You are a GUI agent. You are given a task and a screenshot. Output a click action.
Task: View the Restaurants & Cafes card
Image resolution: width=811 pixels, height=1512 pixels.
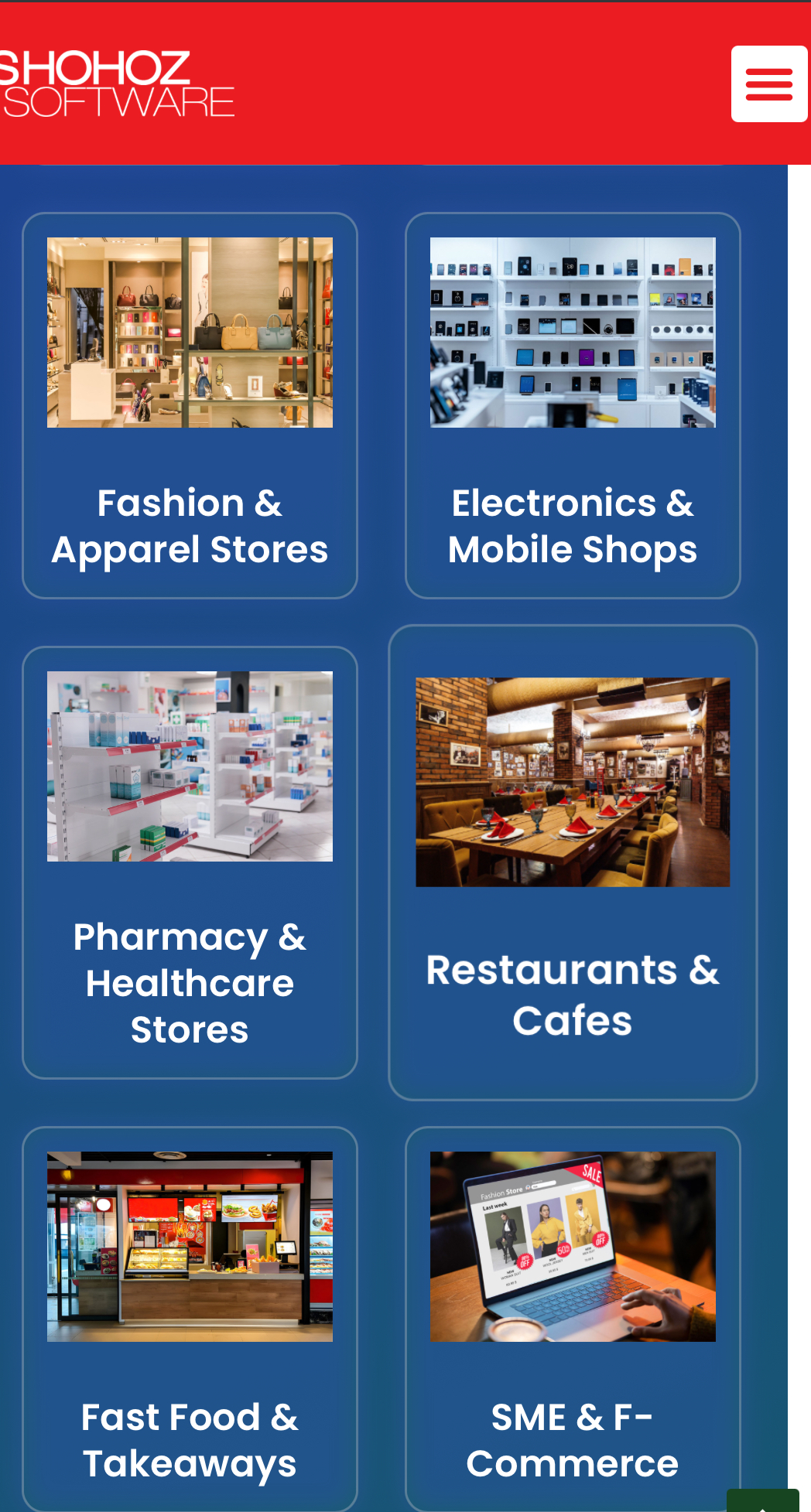click(x=573, y=862)
